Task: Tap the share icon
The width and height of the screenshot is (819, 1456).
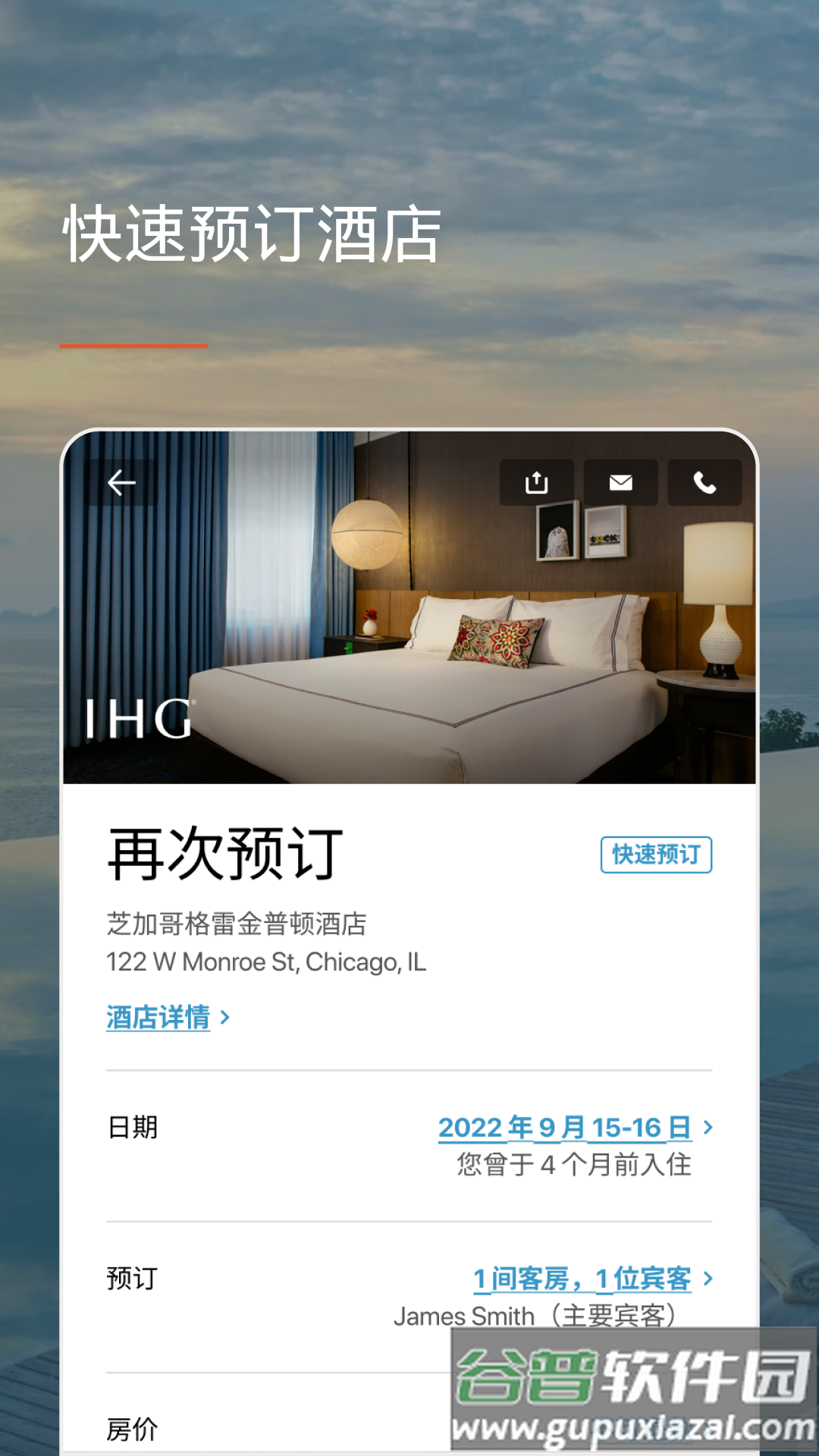Action: coord(535,482)
